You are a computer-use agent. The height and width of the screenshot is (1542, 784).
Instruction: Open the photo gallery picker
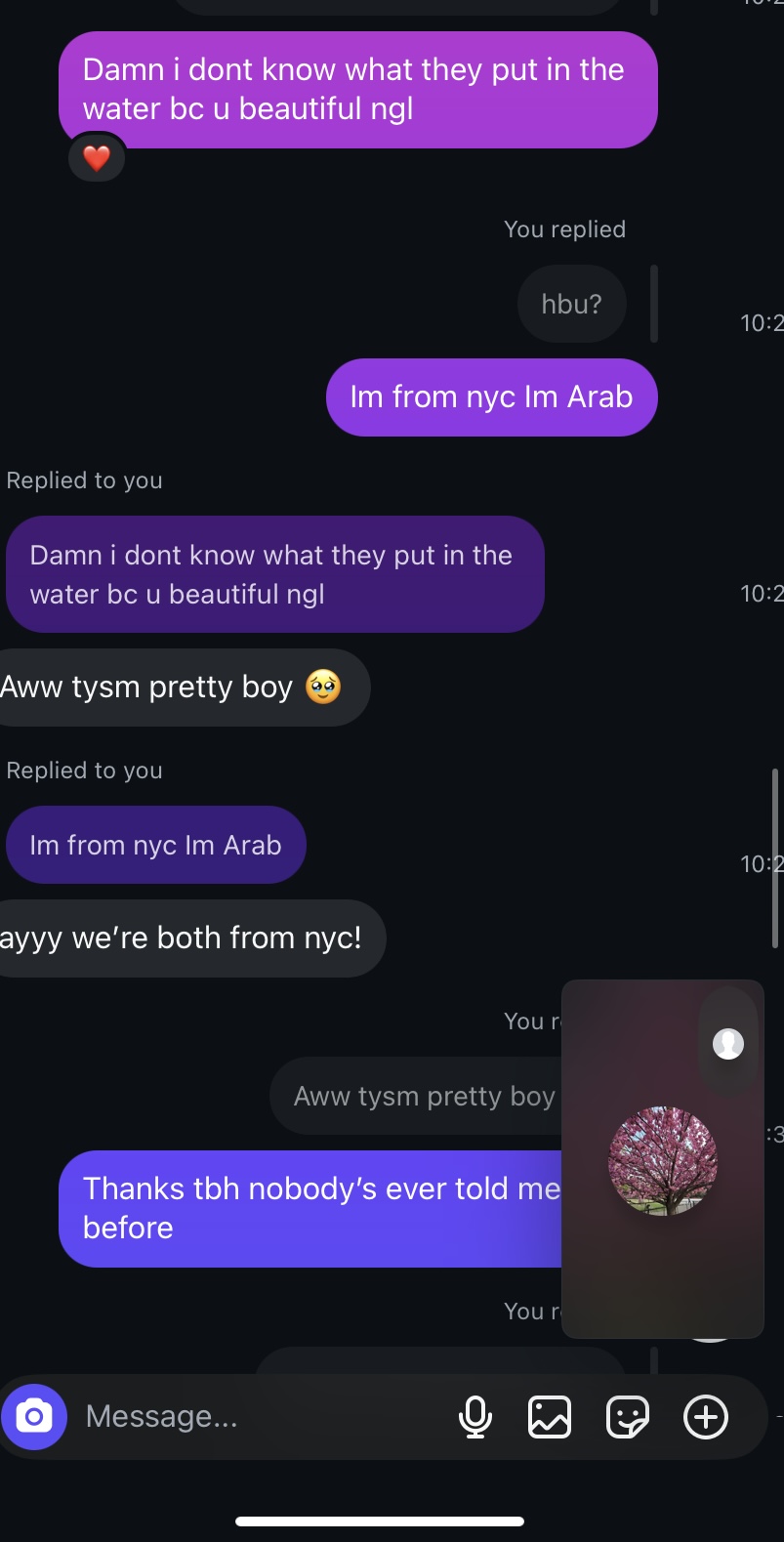click(550, 1417)
